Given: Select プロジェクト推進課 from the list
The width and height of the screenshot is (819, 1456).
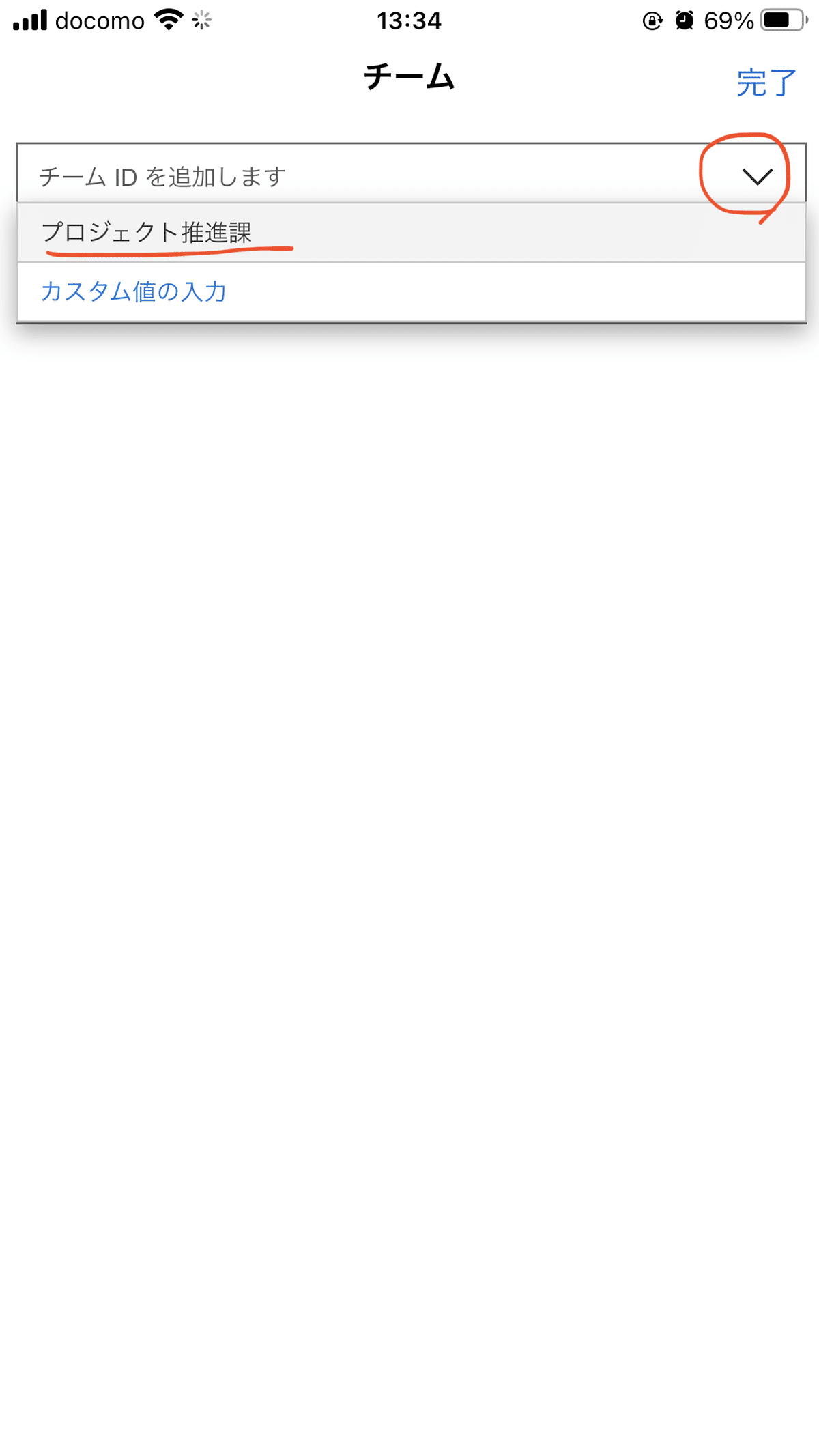Looking at the screenshot, I should coord(147,233).
